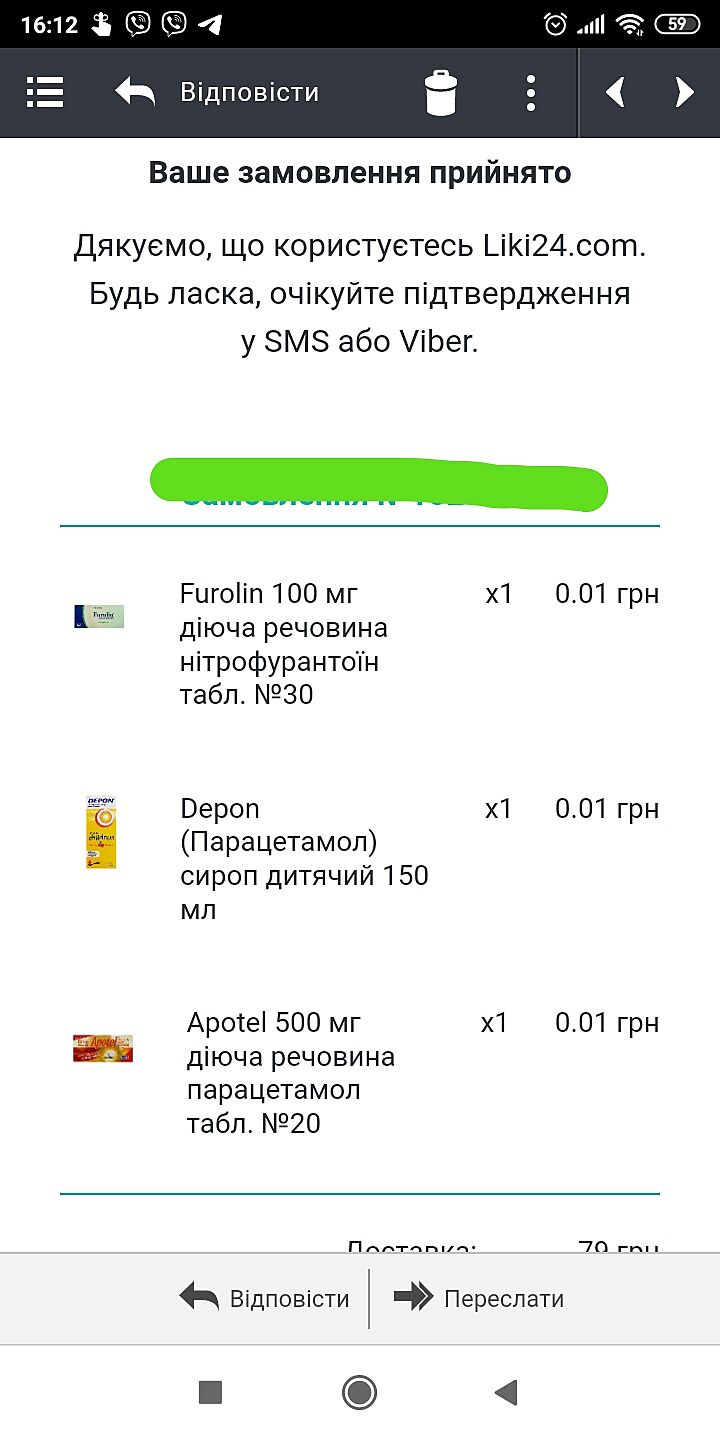Forward the email with Переслати

[x=479, y=1298]
